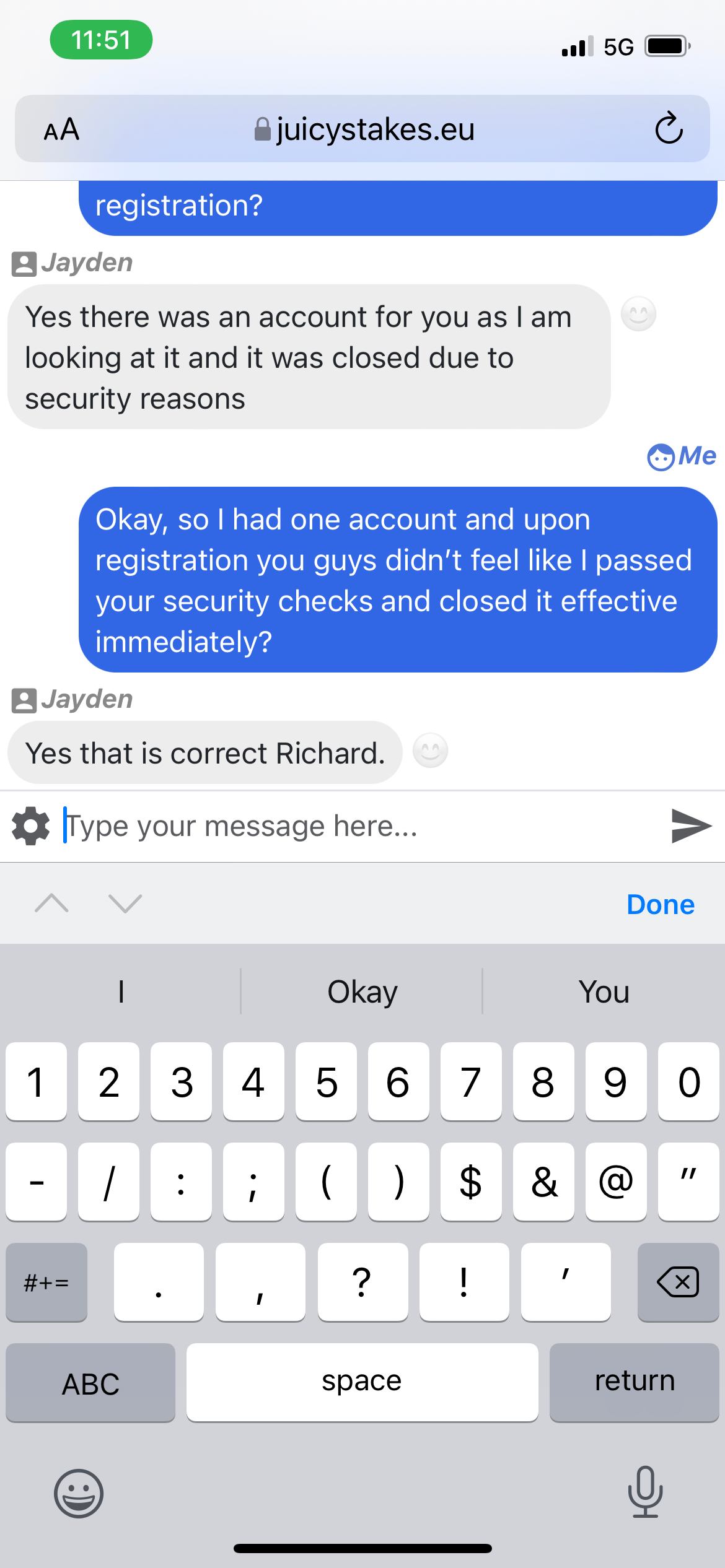Start dictation with the microphone
Screen dimensions: 725x1568
click(645, 1492)
